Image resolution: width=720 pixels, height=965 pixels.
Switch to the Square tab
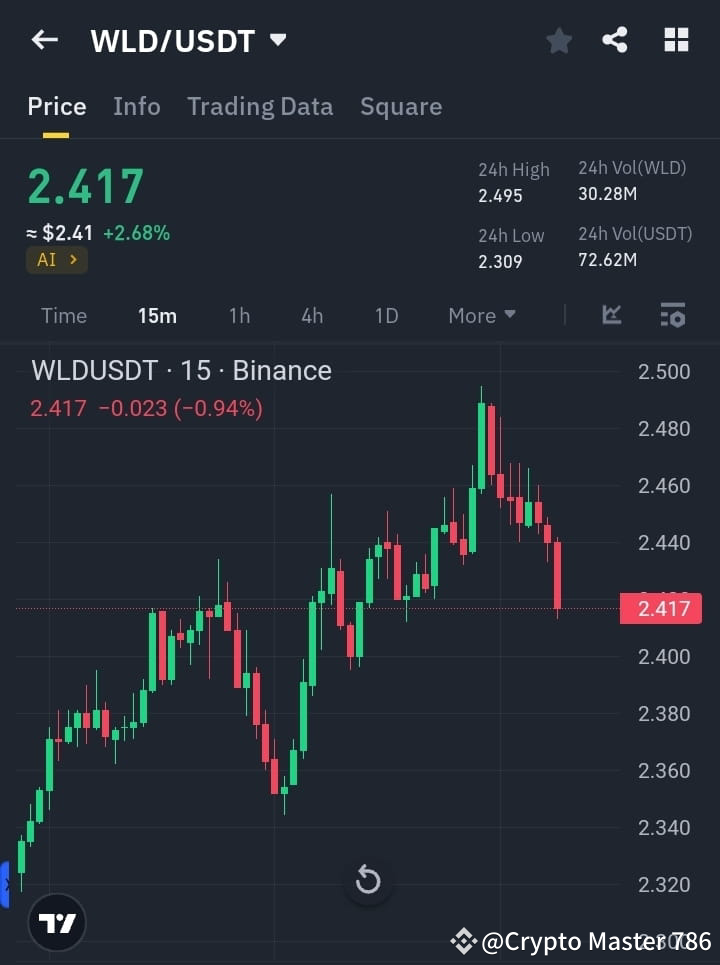click(x=401, y=106)
